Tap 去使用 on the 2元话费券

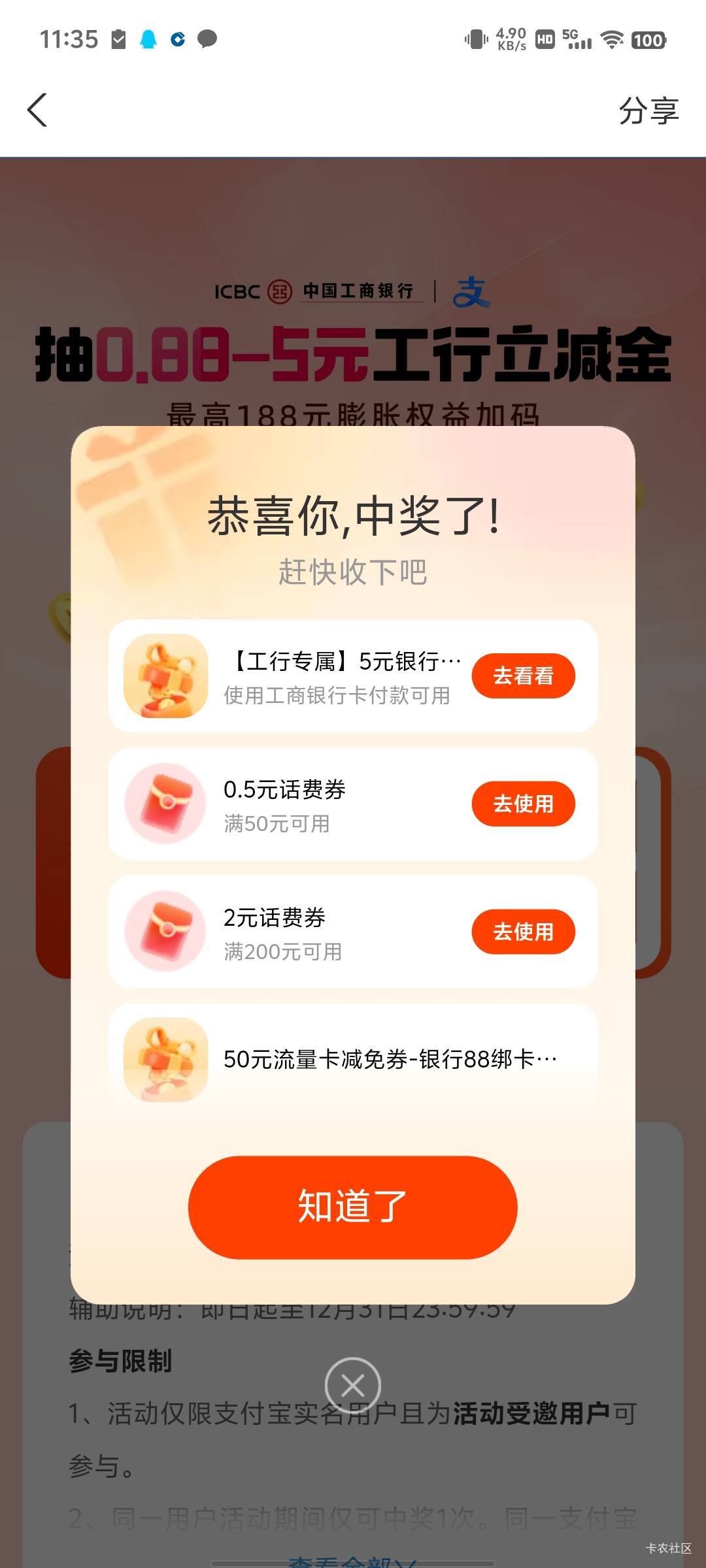(523, 932)
